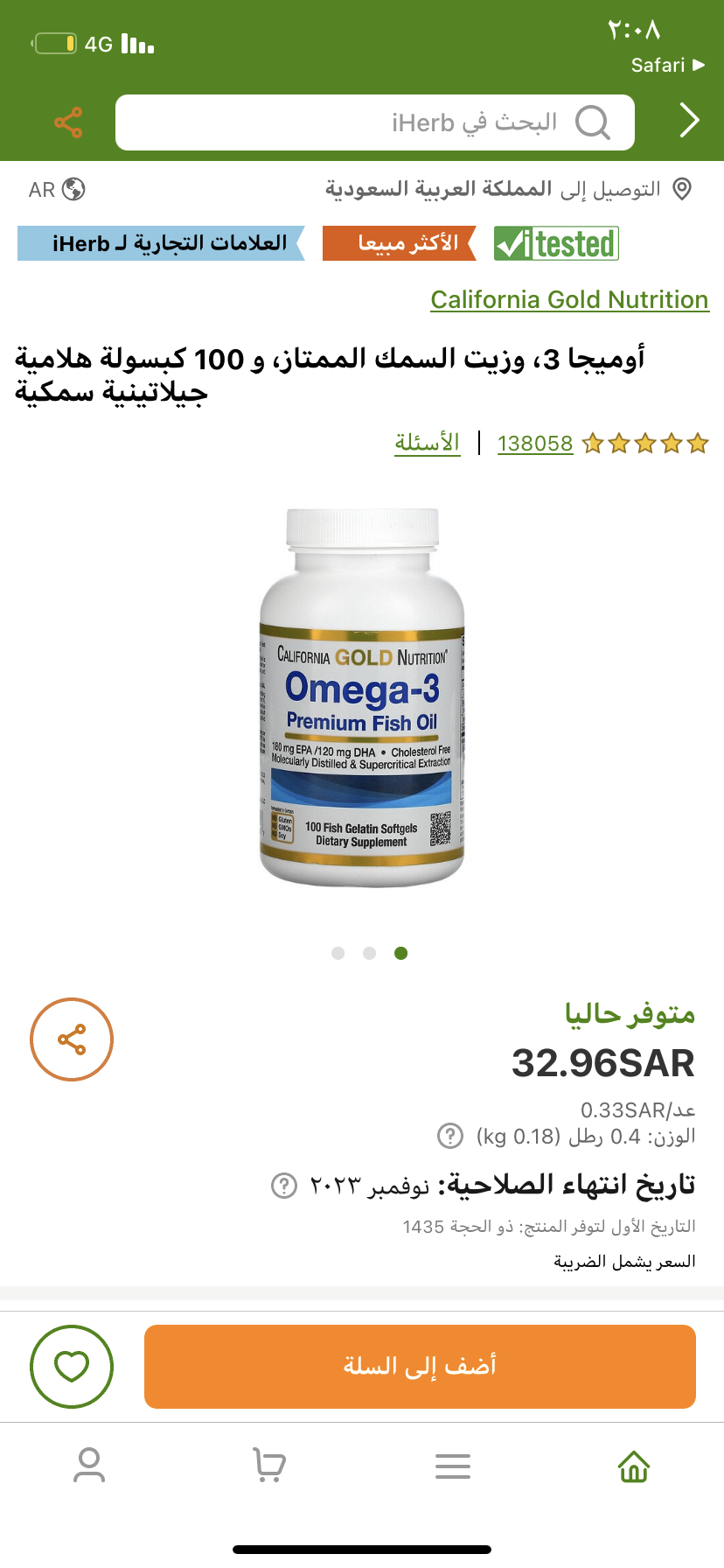Open the menu tab
The width and height of the screenshot is (724, 1568).
coord(453,1466)
